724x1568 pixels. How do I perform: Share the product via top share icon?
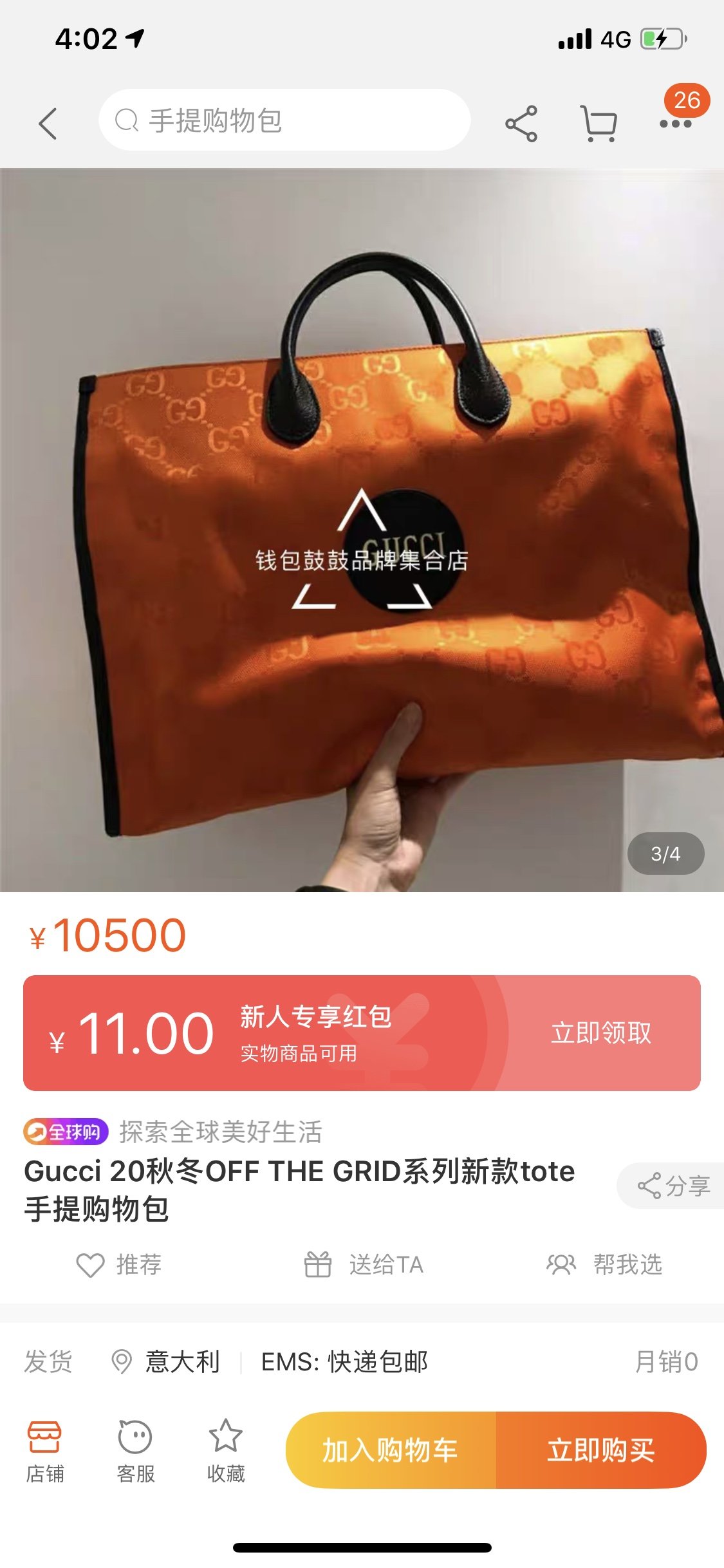(x=521, y=123)
